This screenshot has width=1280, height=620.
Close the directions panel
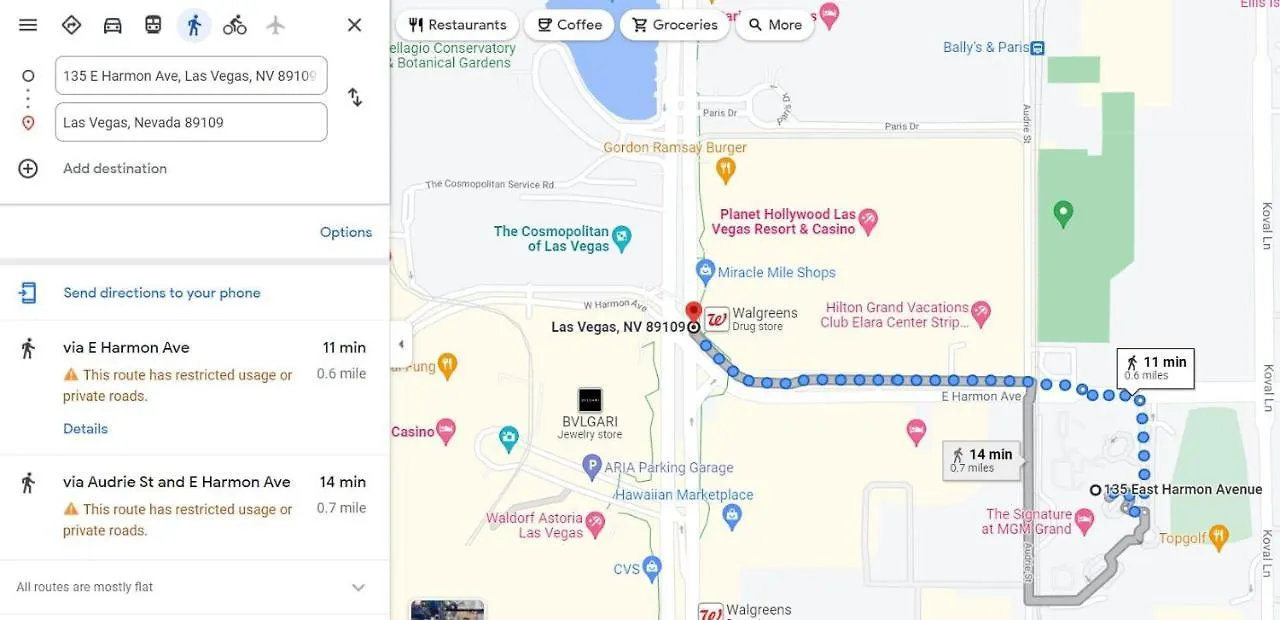(x=354, y=25)
